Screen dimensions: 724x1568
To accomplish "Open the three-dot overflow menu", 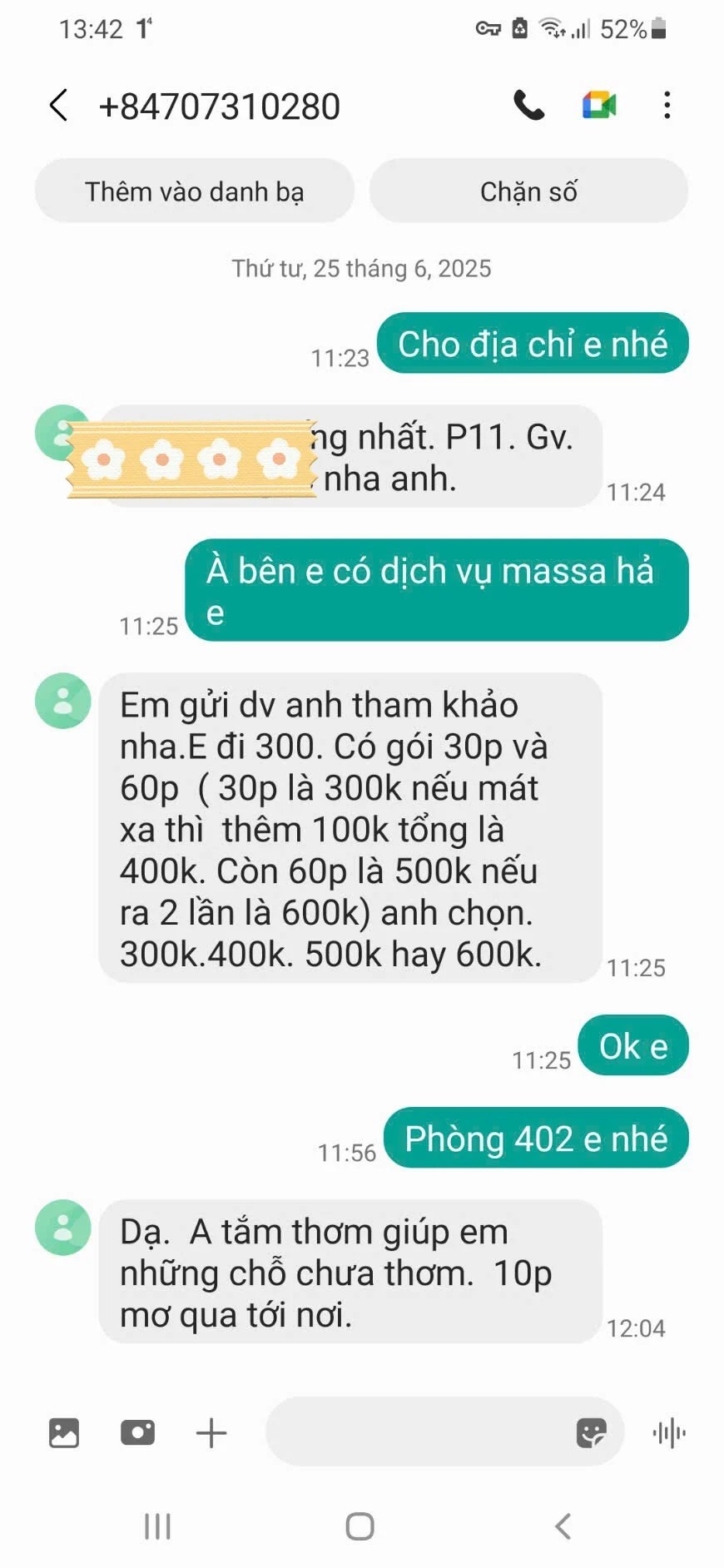I will (667, 106).
